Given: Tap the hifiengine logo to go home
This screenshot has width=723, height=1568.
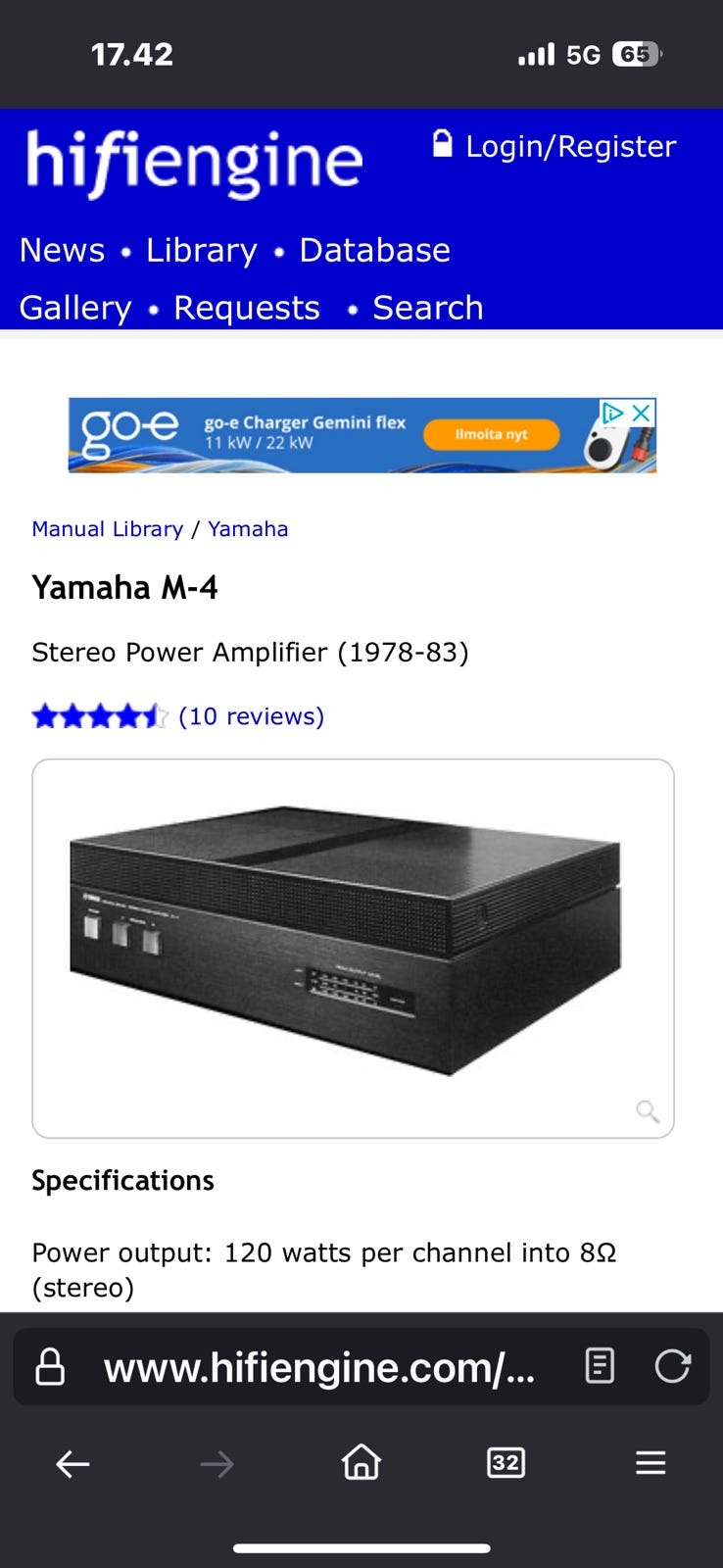Looking at the screenshot, I should point(195,162).
